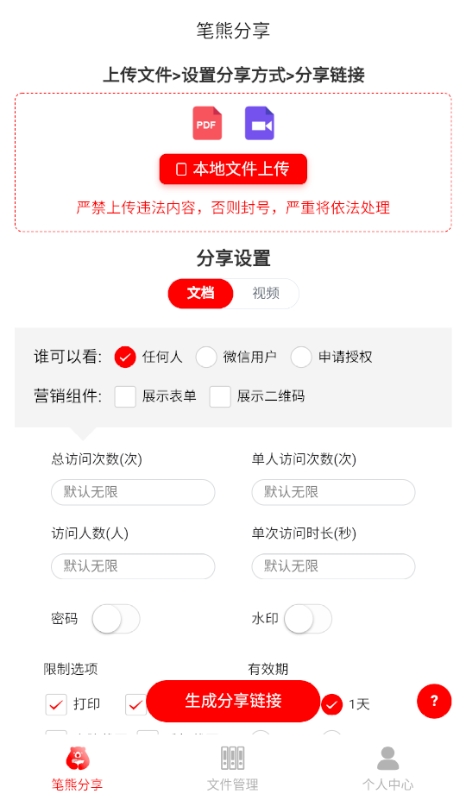Image resolution: width=466 pixels, height=800 pixels.
Task: Switch to the 视频 segment
Action: (x=266, y=293)
